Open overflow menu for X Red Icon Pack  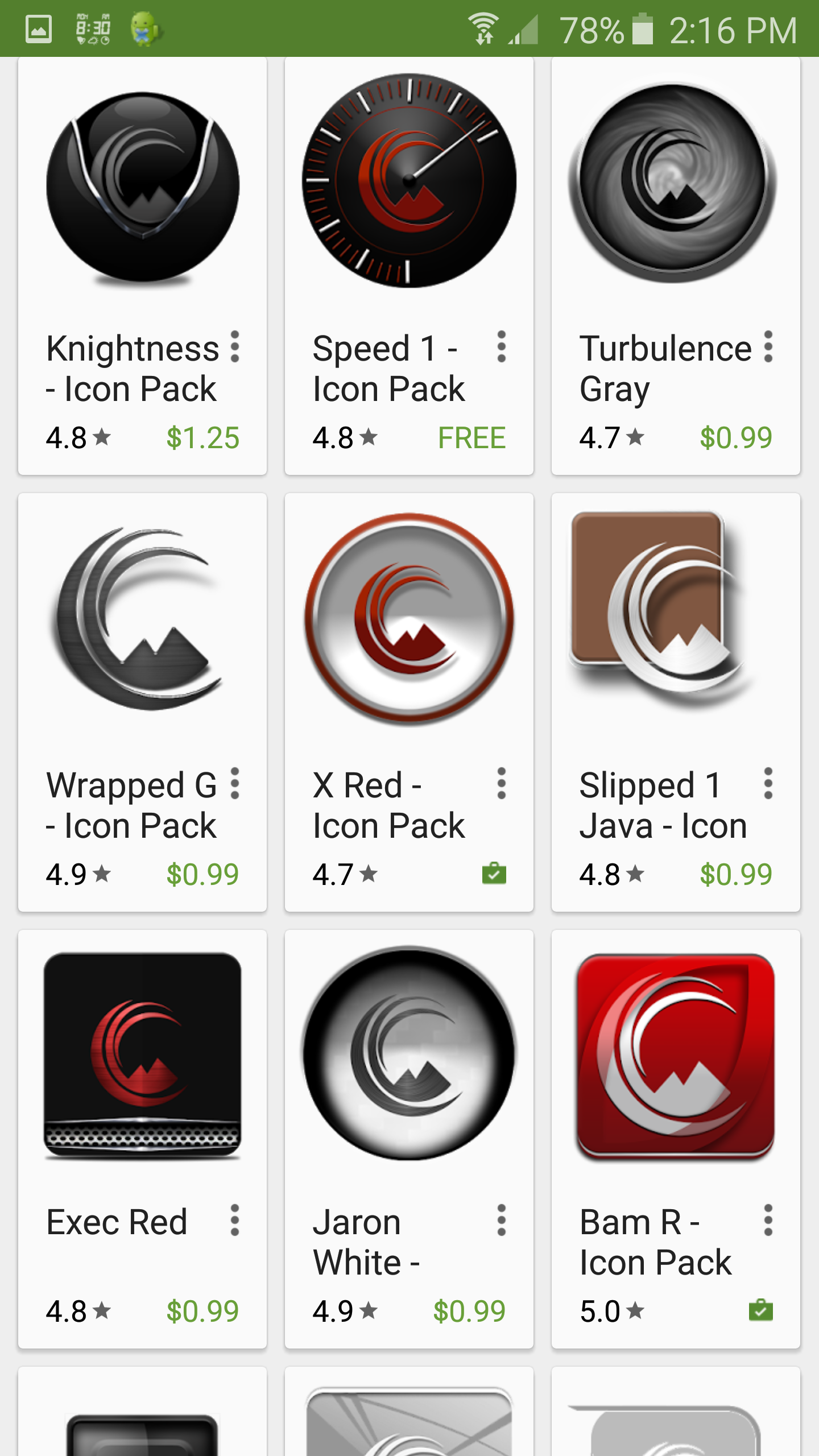tap(501, 784)
